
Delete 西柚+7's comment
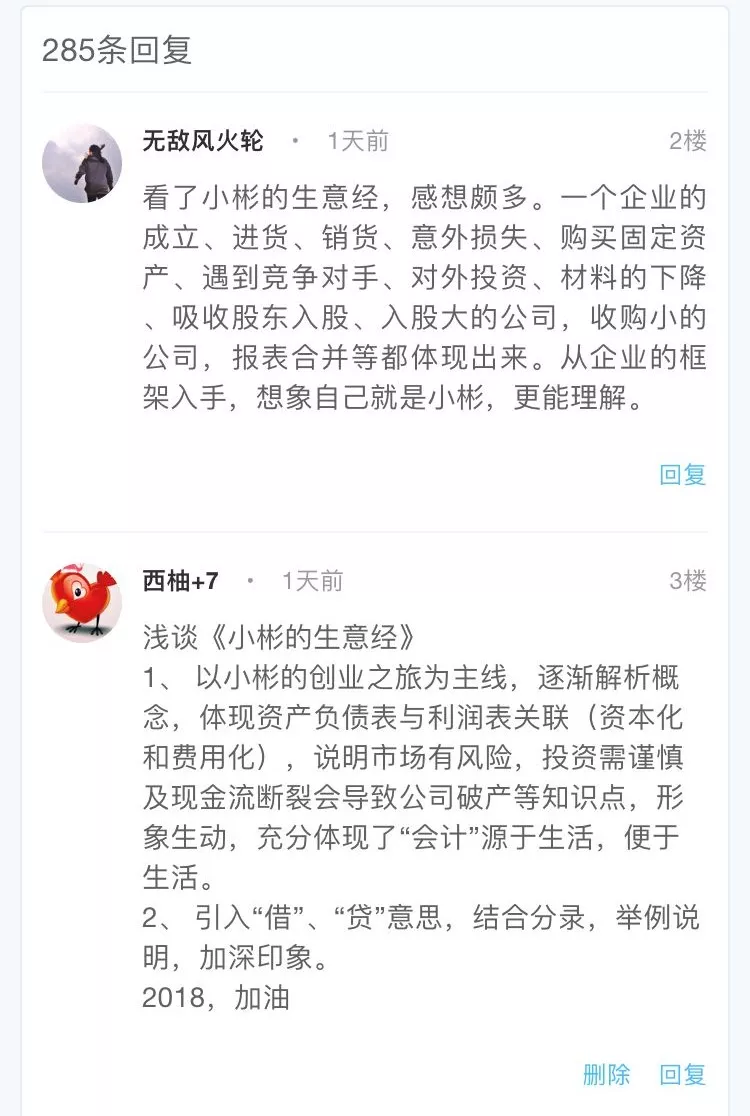point(606,1075)
